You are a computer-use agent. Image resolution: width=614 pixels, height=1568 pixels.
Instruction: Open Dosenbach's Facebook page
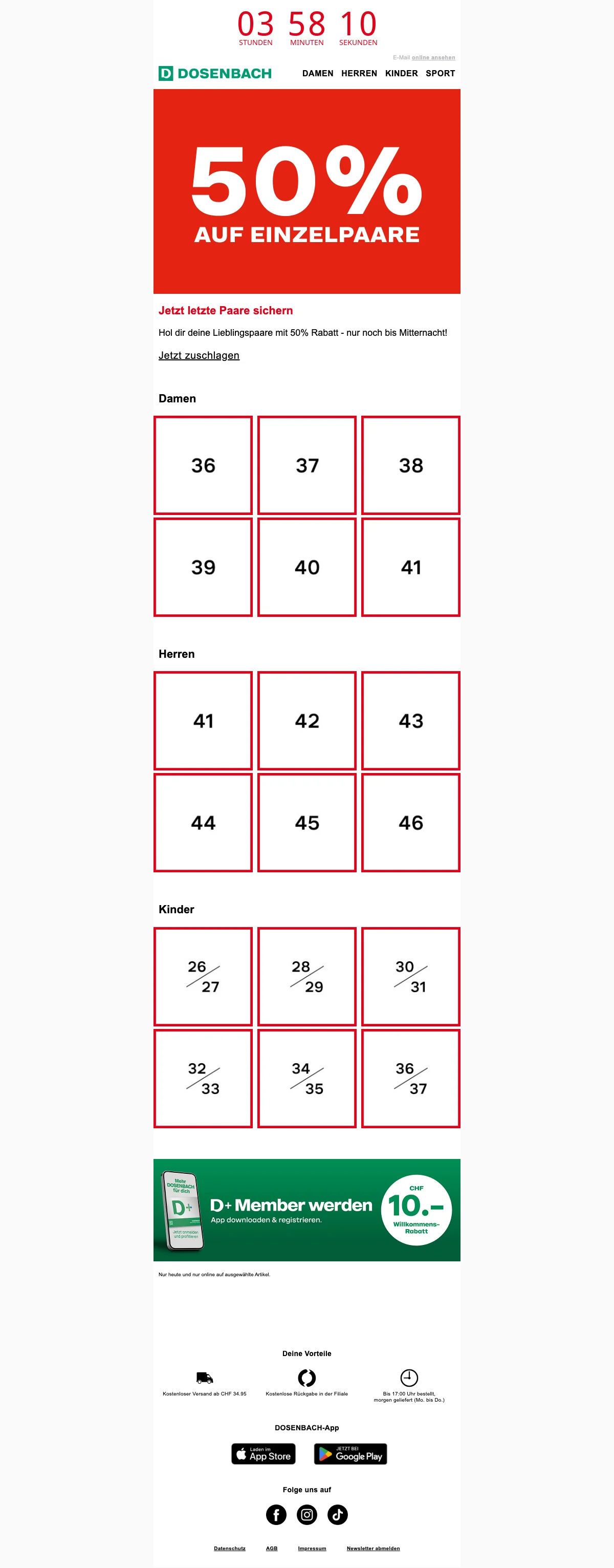tap(276, 1514)
